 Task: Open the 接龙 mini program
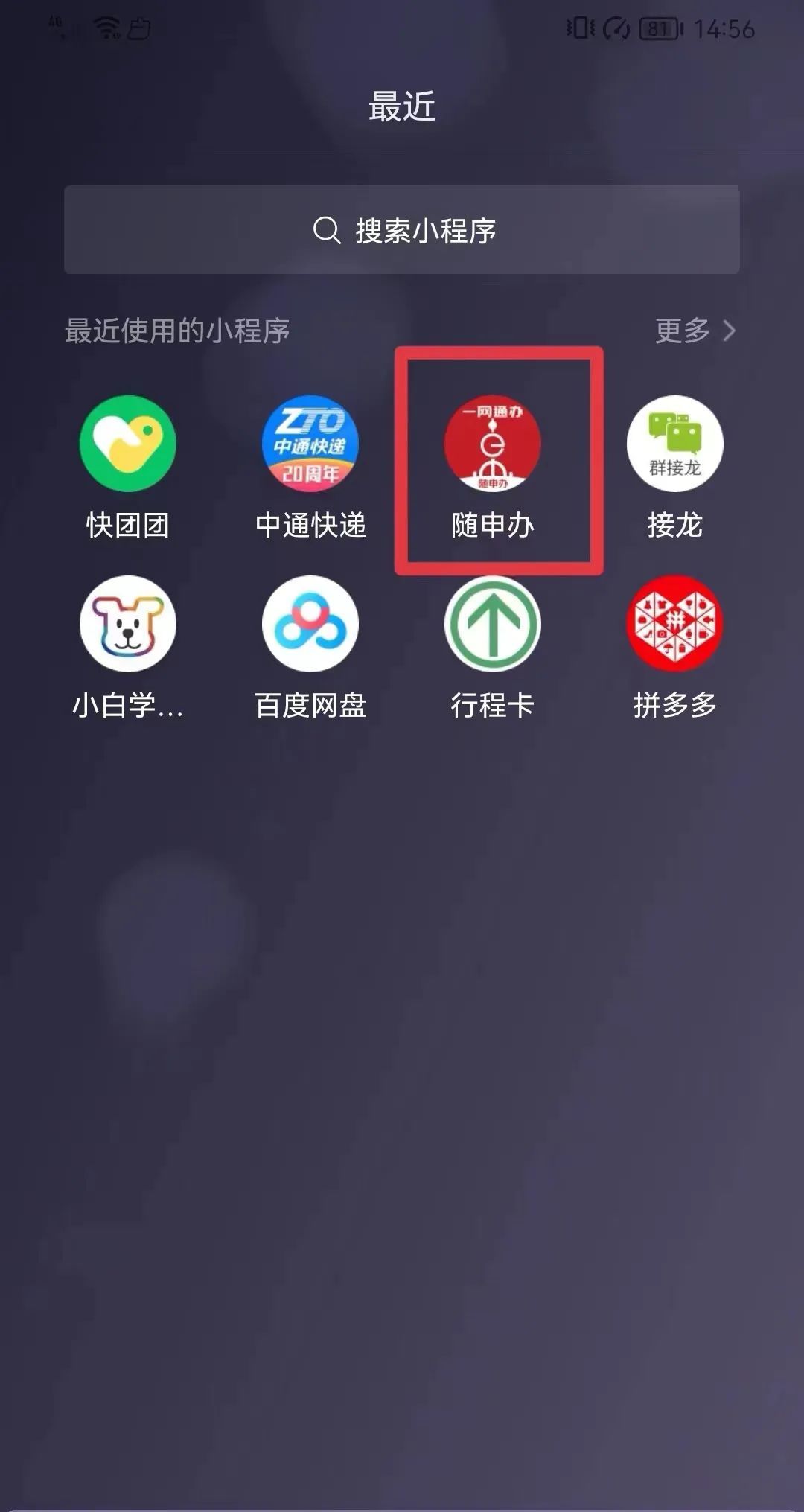[674, 444]
